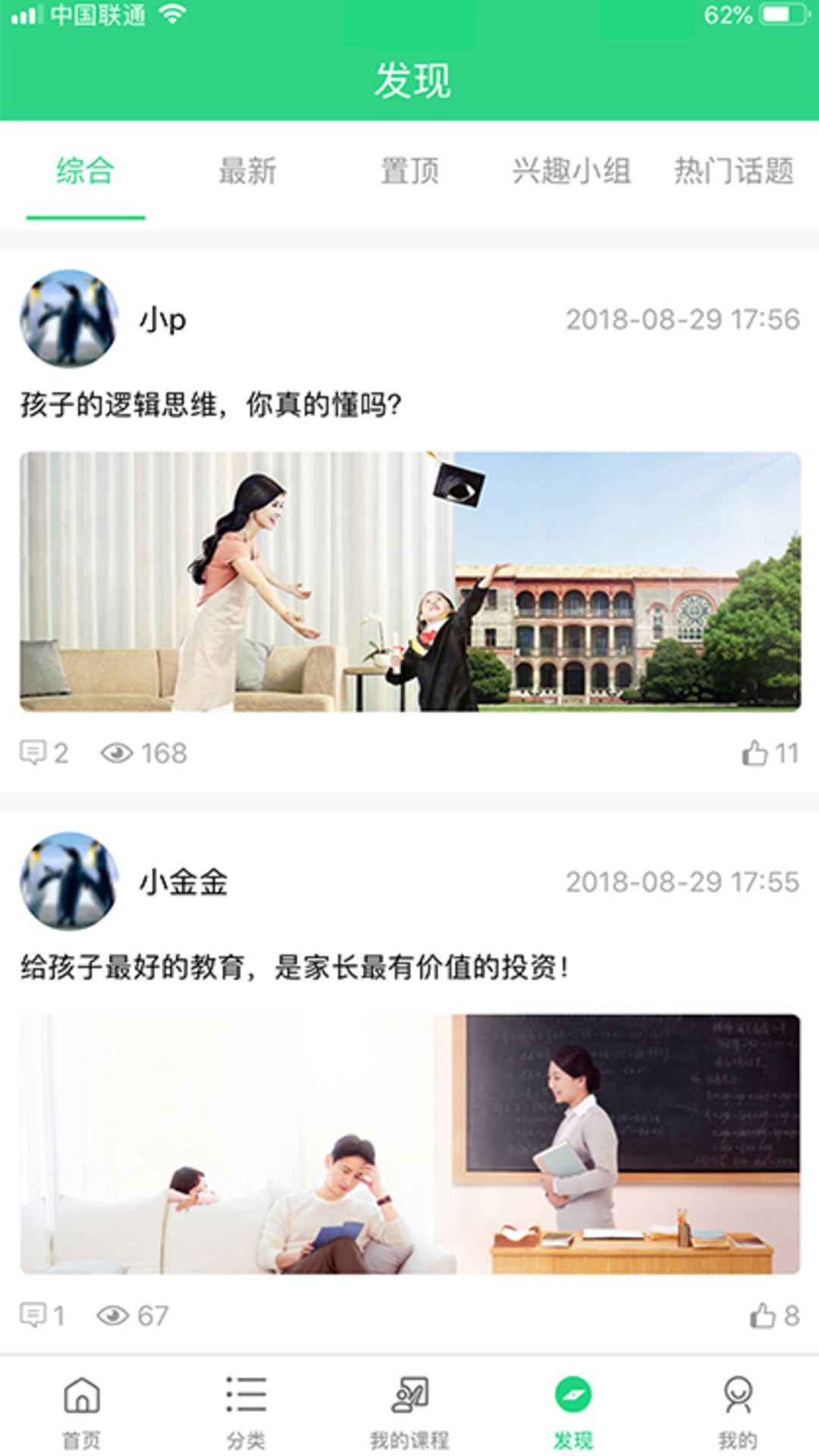Open comments on 小金金's post

(42, 1315)
